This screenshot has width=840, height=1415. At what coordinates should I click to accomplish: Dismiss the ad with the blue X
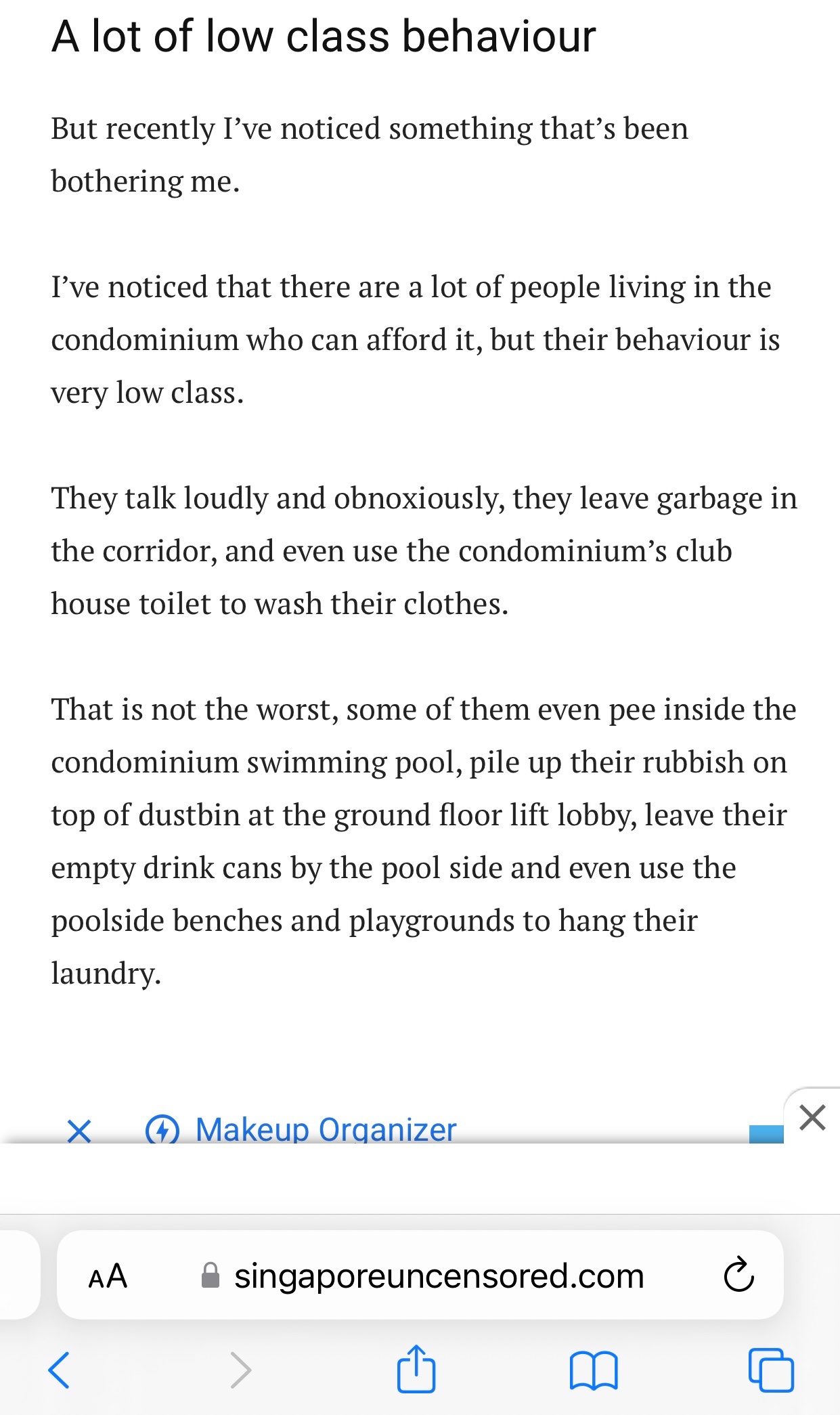[x=80, y=1131]
